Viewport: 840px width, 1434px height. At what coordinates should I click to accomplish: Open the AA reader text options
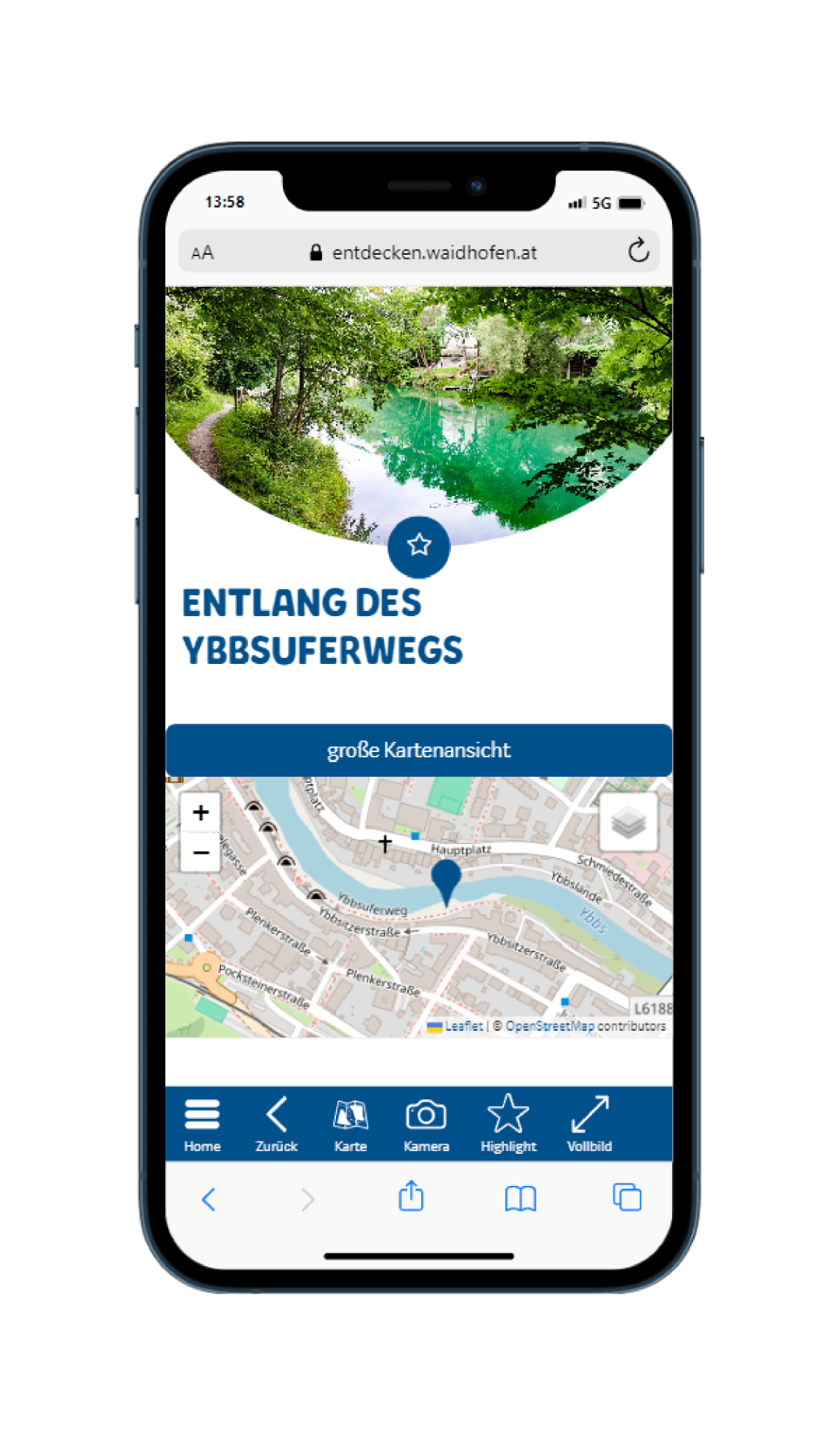(x=202, y=252)
